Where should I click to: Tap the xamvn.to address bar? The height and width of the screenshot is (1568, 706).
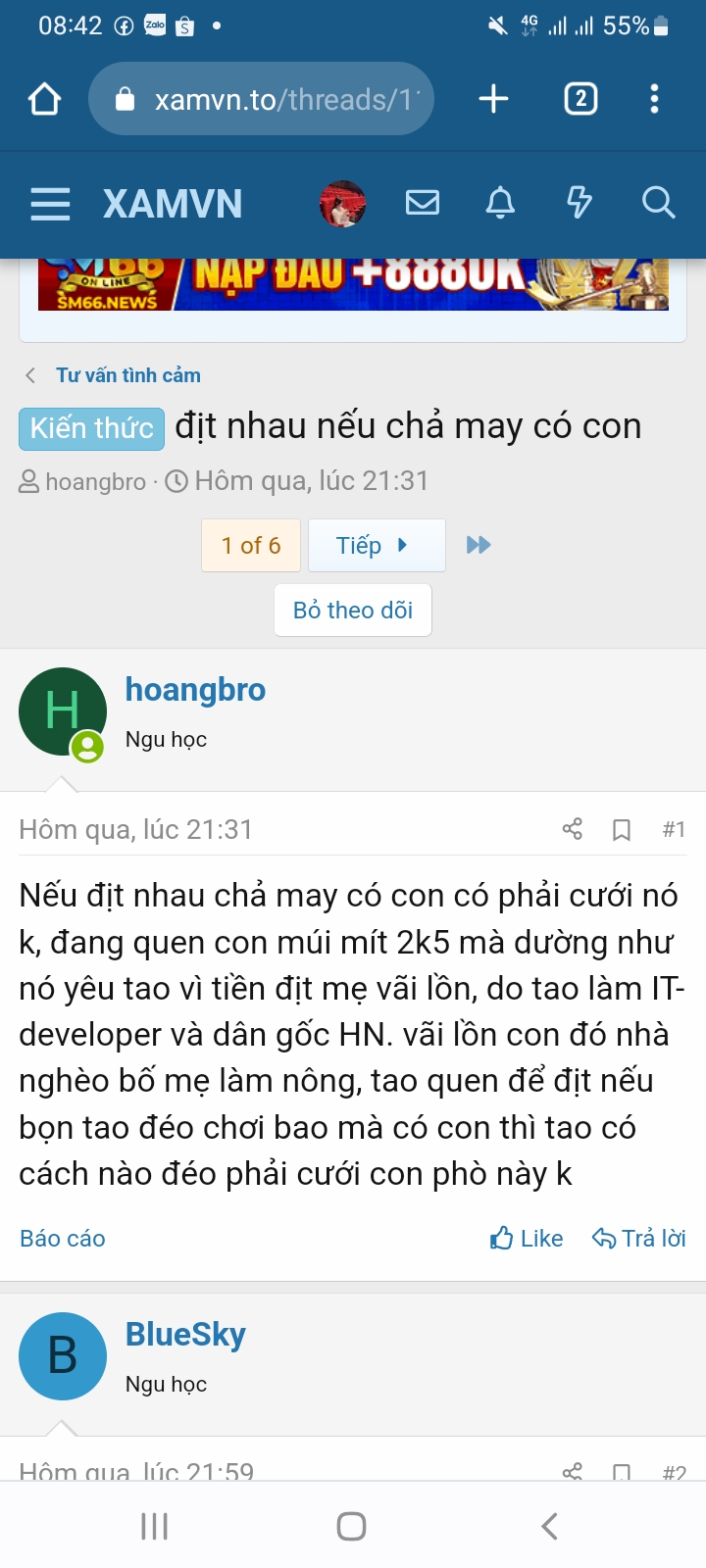(261, 99)
